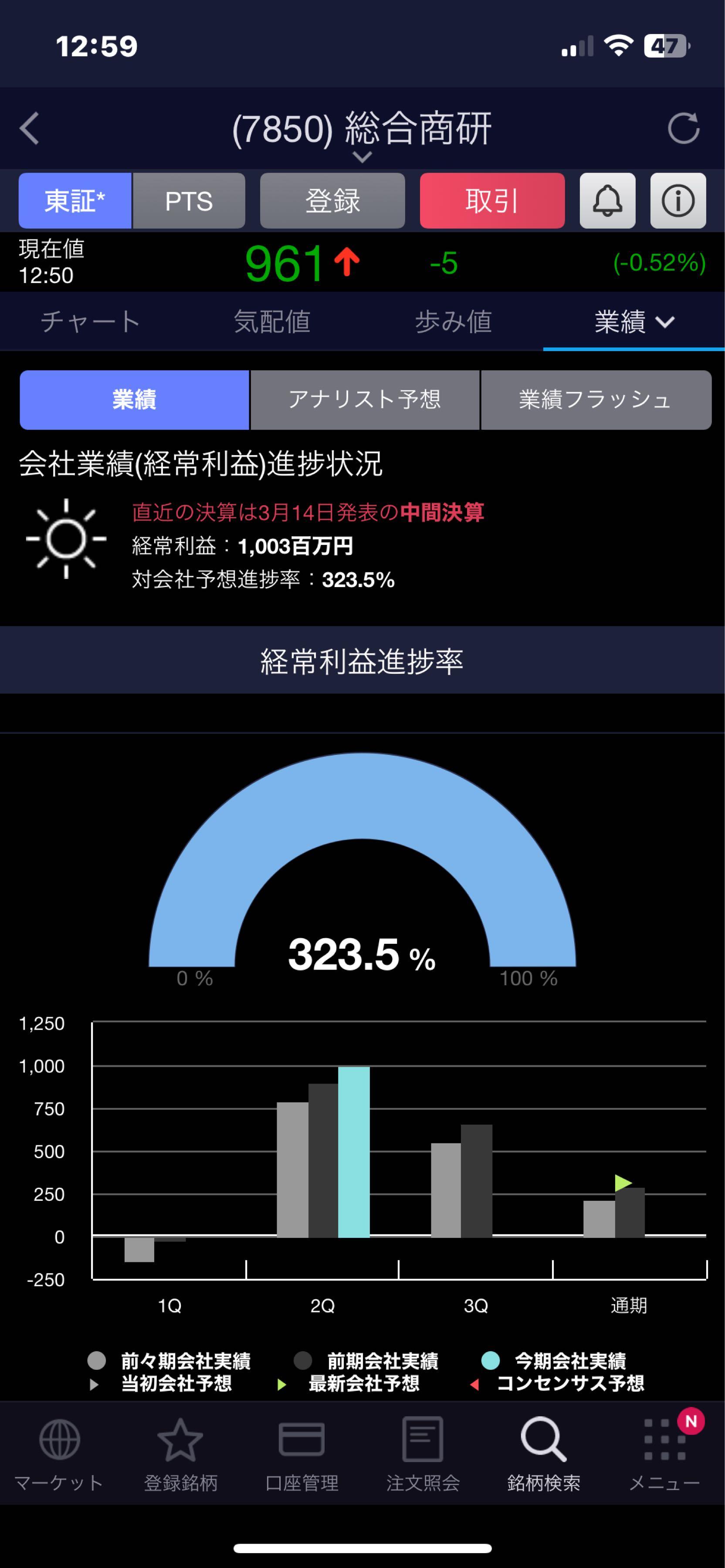The height and width of the screenshot is (1568, 725).
Task: Open the 口座管理 bottom tab
Action: (x=302, y=1455)
